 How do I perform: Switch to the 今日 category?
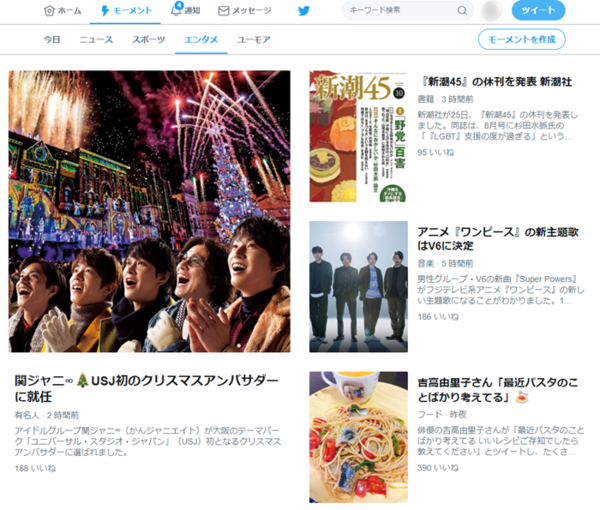tap(51, 40)
